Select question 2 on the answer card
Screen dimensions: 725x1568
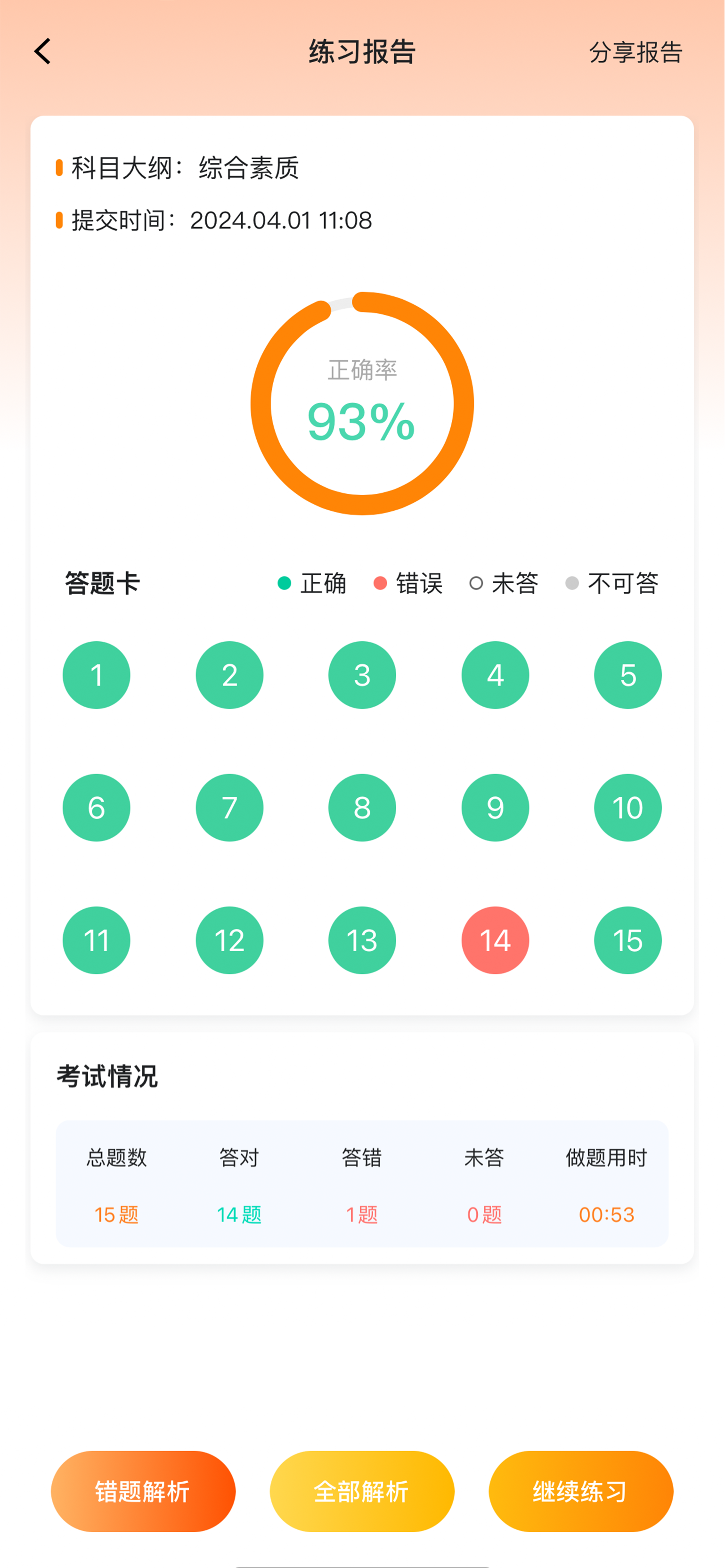(229, 675)
